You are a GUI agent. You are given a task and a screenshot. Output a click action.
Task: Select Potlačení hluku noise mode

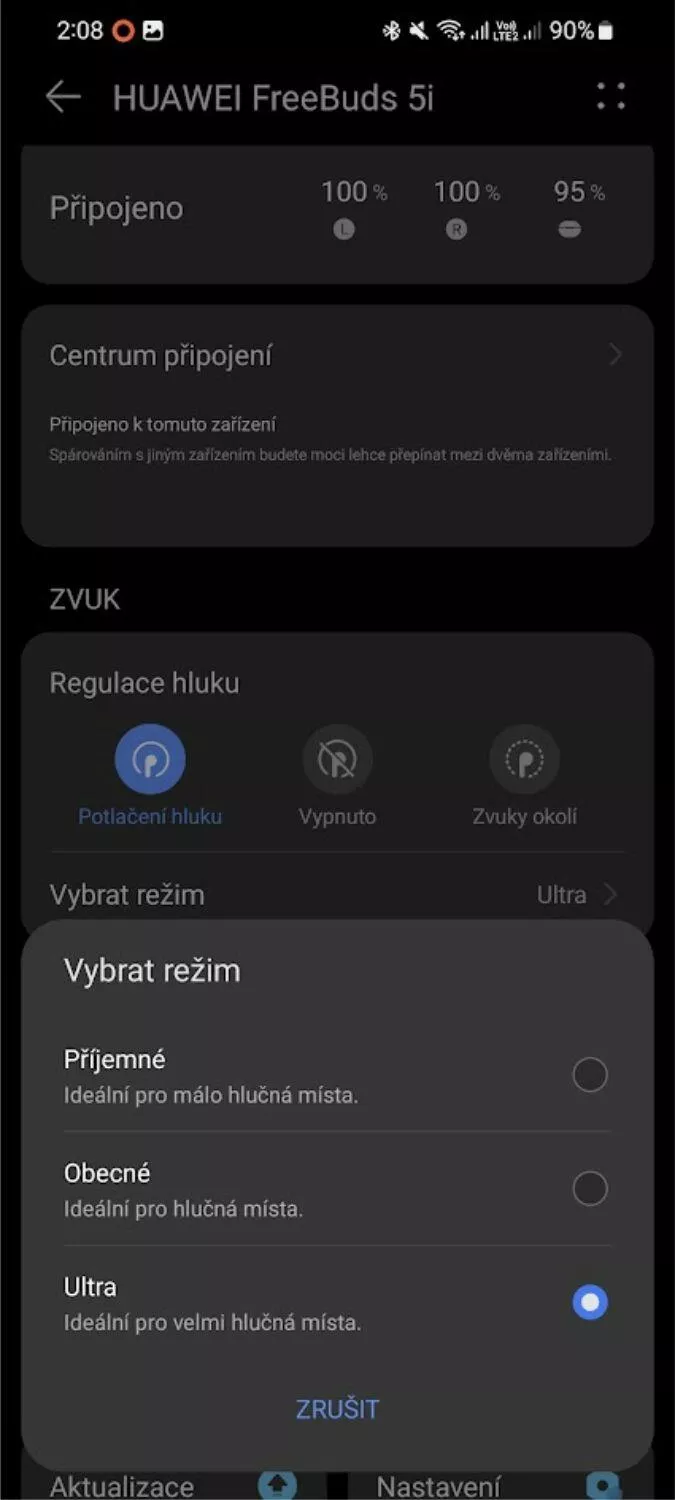150,777
